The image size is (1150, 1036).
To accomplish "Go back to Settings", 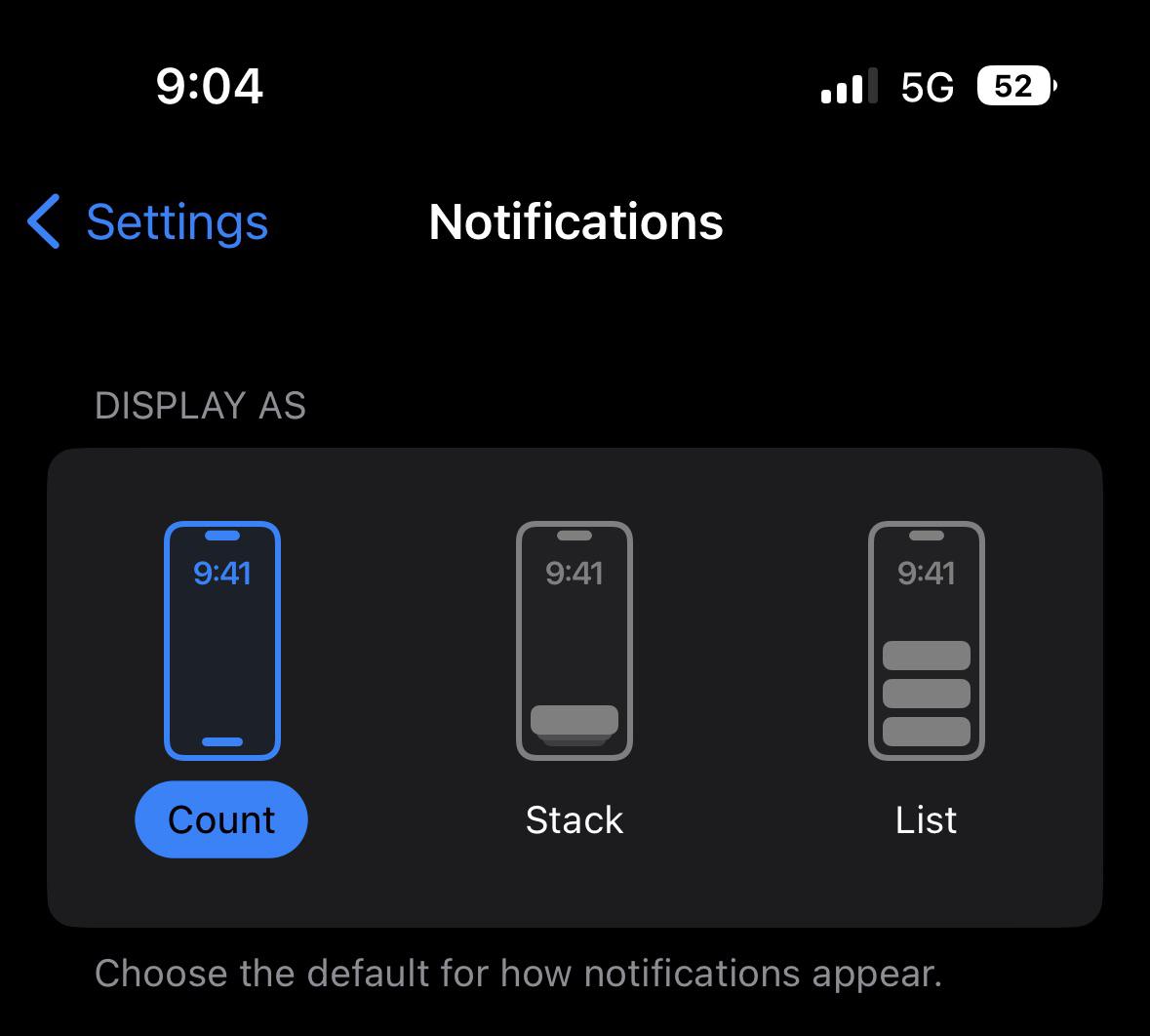I will 148,222.
